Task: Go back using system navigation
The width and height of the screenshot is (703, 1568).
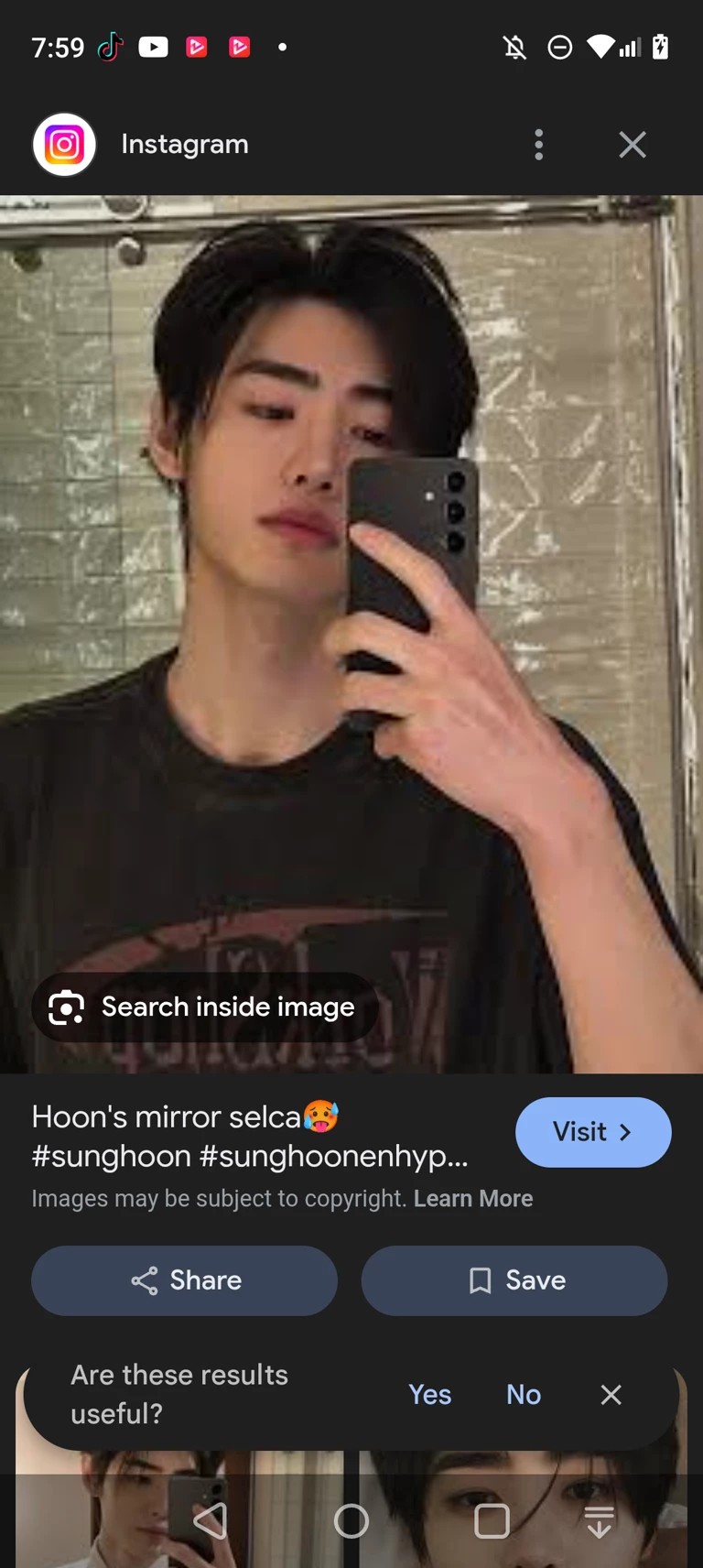Action: tap(211, 1521)
